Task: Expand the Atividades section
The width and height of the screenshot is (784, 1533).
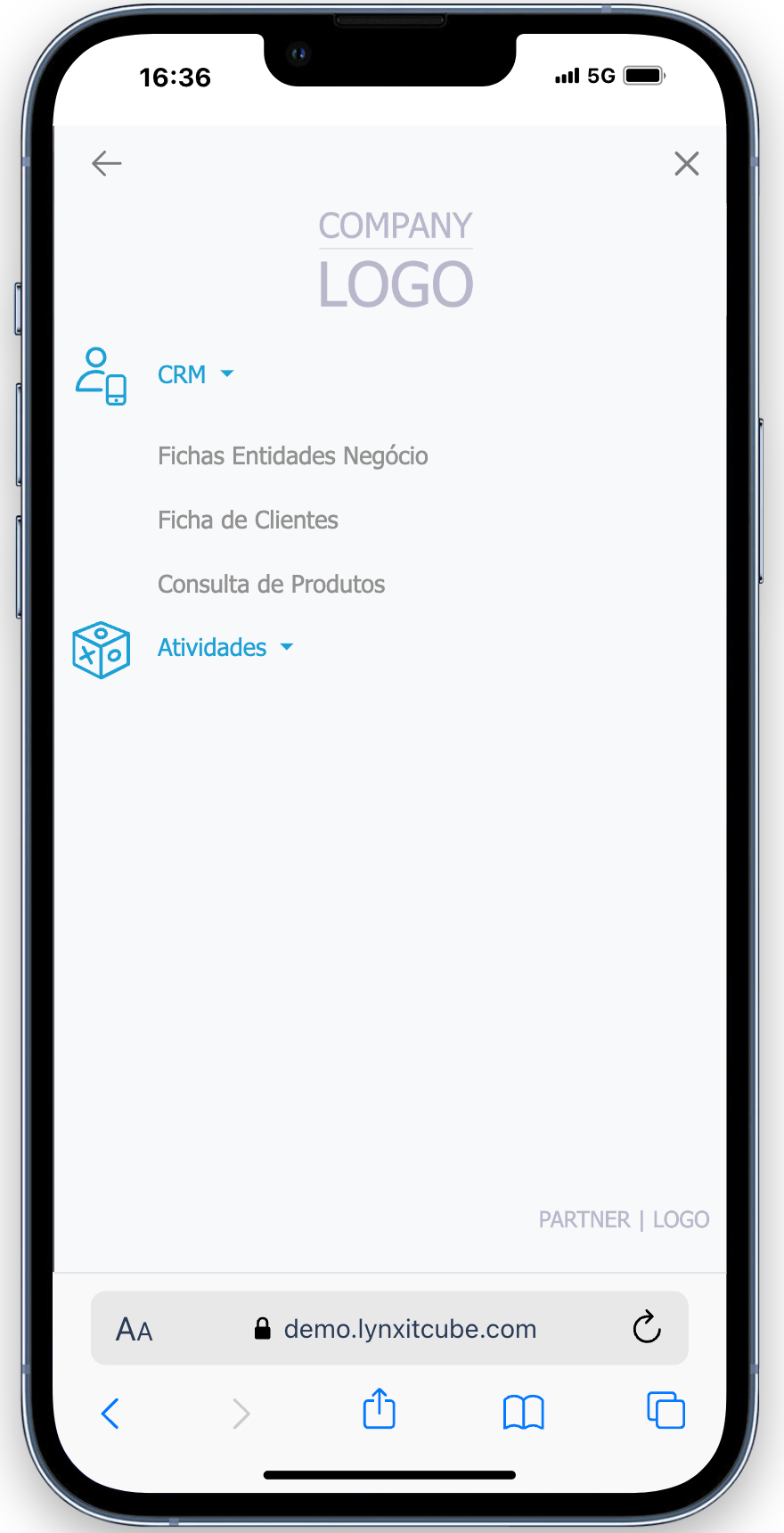Action: tap(225, 648)
